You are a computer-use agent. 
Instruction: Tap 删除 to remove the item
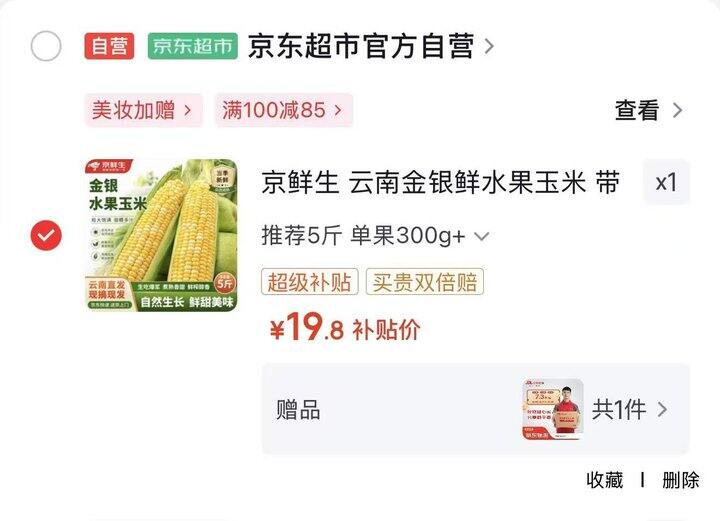tap(681, 480)
